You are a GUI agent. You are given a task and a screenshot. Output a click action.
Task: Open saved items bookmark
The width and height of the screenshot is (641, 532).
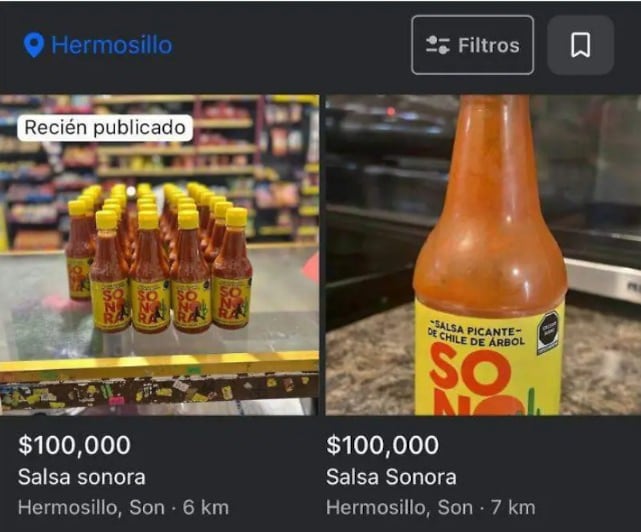tap(580, 45)
